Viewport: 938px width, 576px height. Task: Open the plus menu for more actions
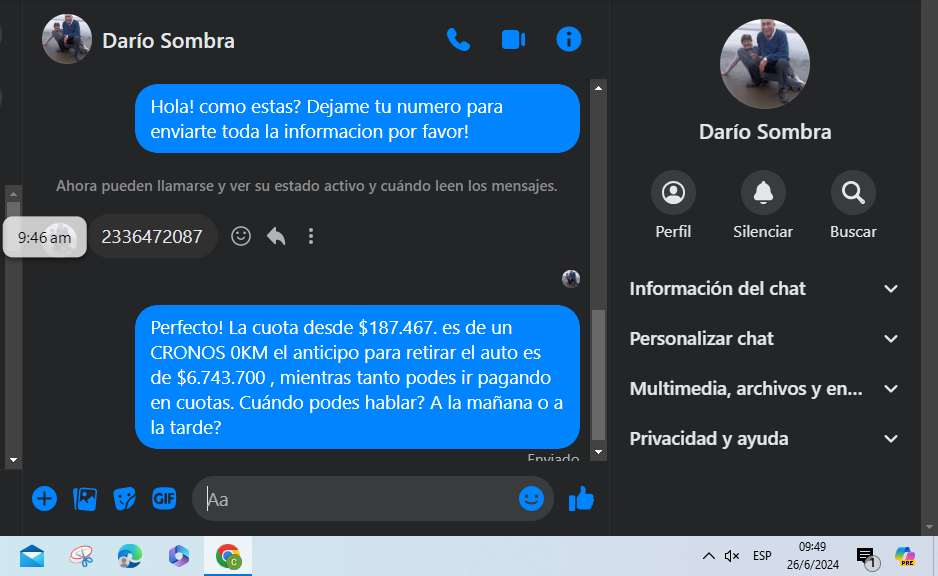click(x=44, y=498)
